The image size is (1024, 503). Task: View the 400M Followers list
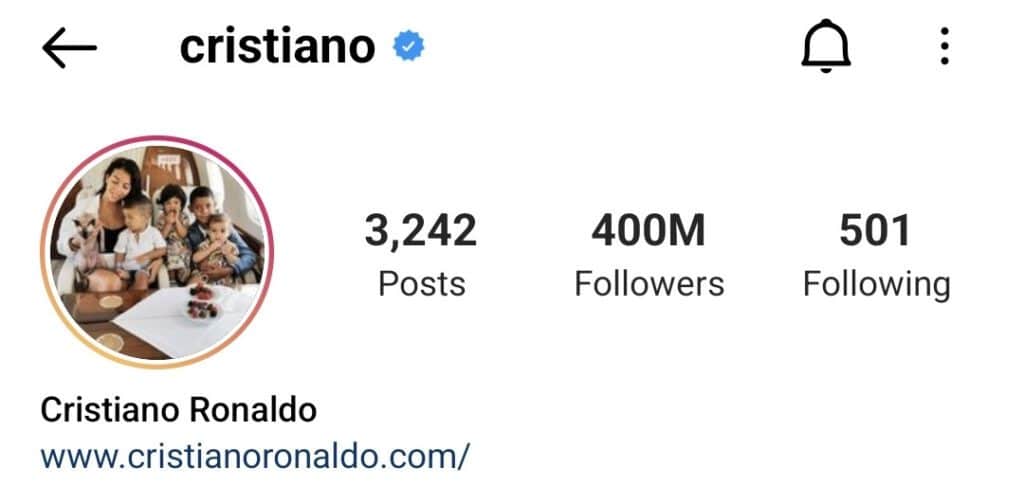648,254
